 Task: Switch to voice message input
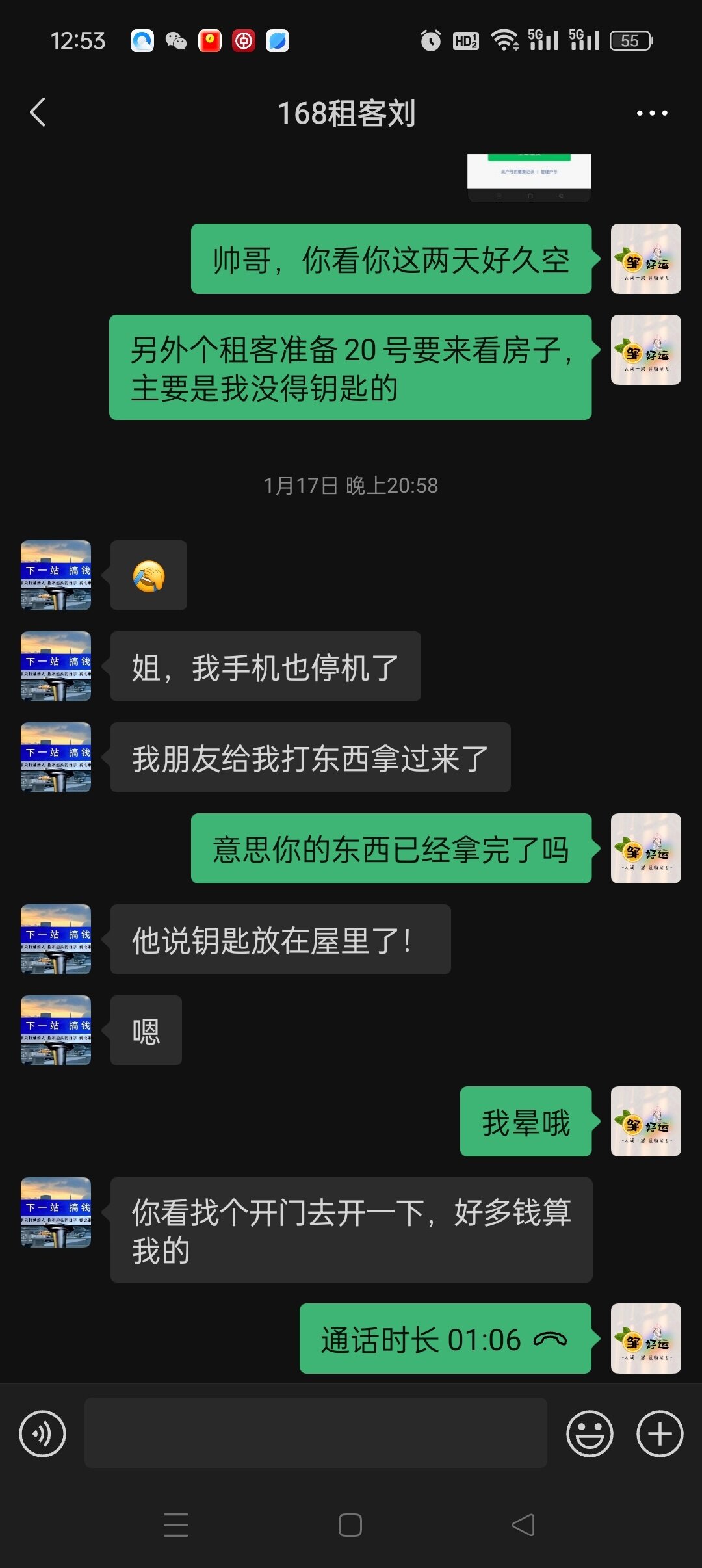click(43, 1433)
